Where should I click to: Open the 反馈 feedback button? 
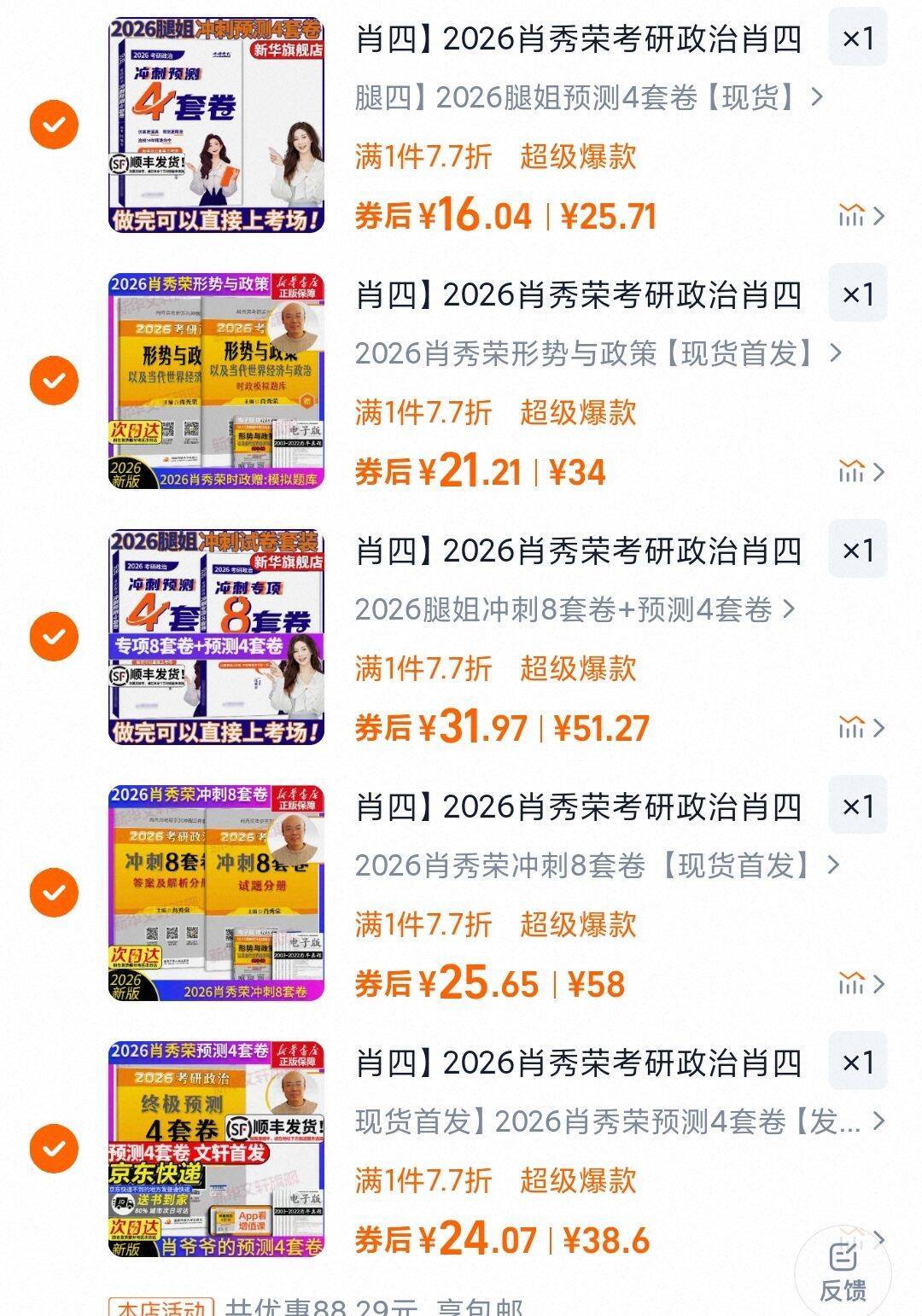pyautogui.click(x=843, y=1272)
